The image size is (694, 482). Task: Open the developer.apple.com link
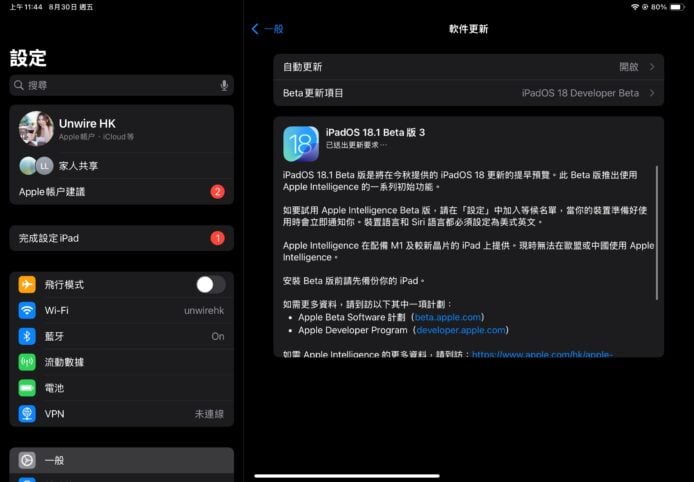461,329
